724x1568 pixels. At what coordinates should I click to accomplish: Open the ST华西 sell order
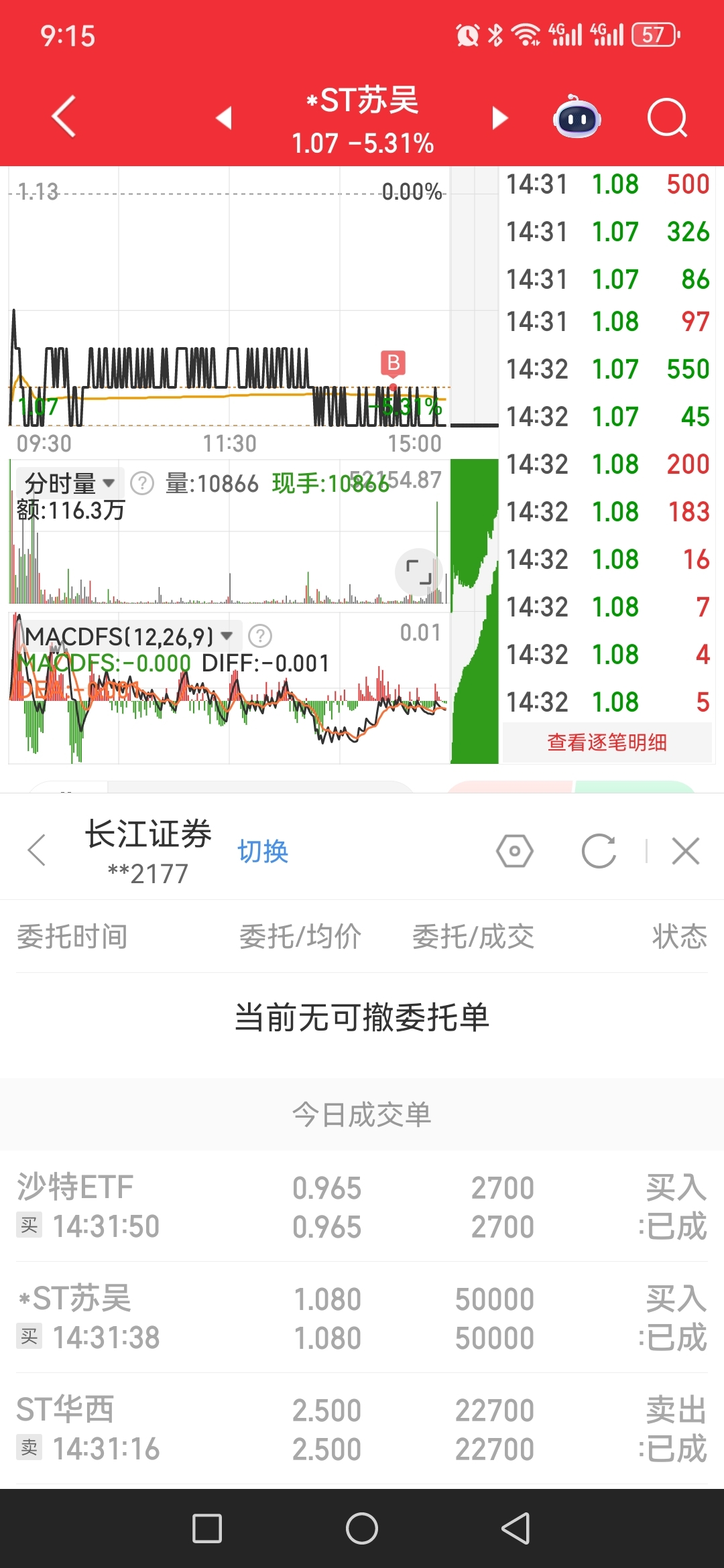(362, 1429)
